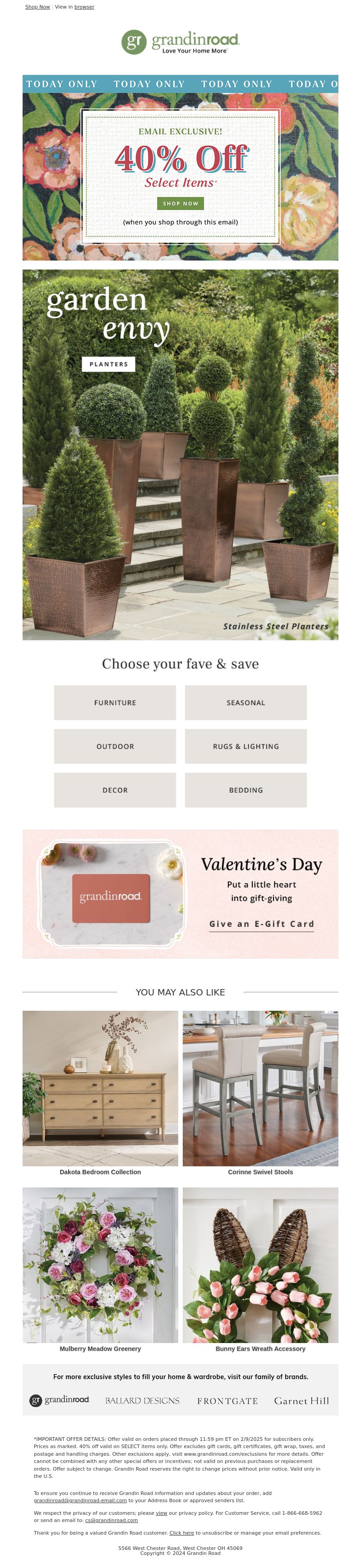View this email in browser
Image resolution: width=361 pixels, height=1568 pixels.
(84, 7)
